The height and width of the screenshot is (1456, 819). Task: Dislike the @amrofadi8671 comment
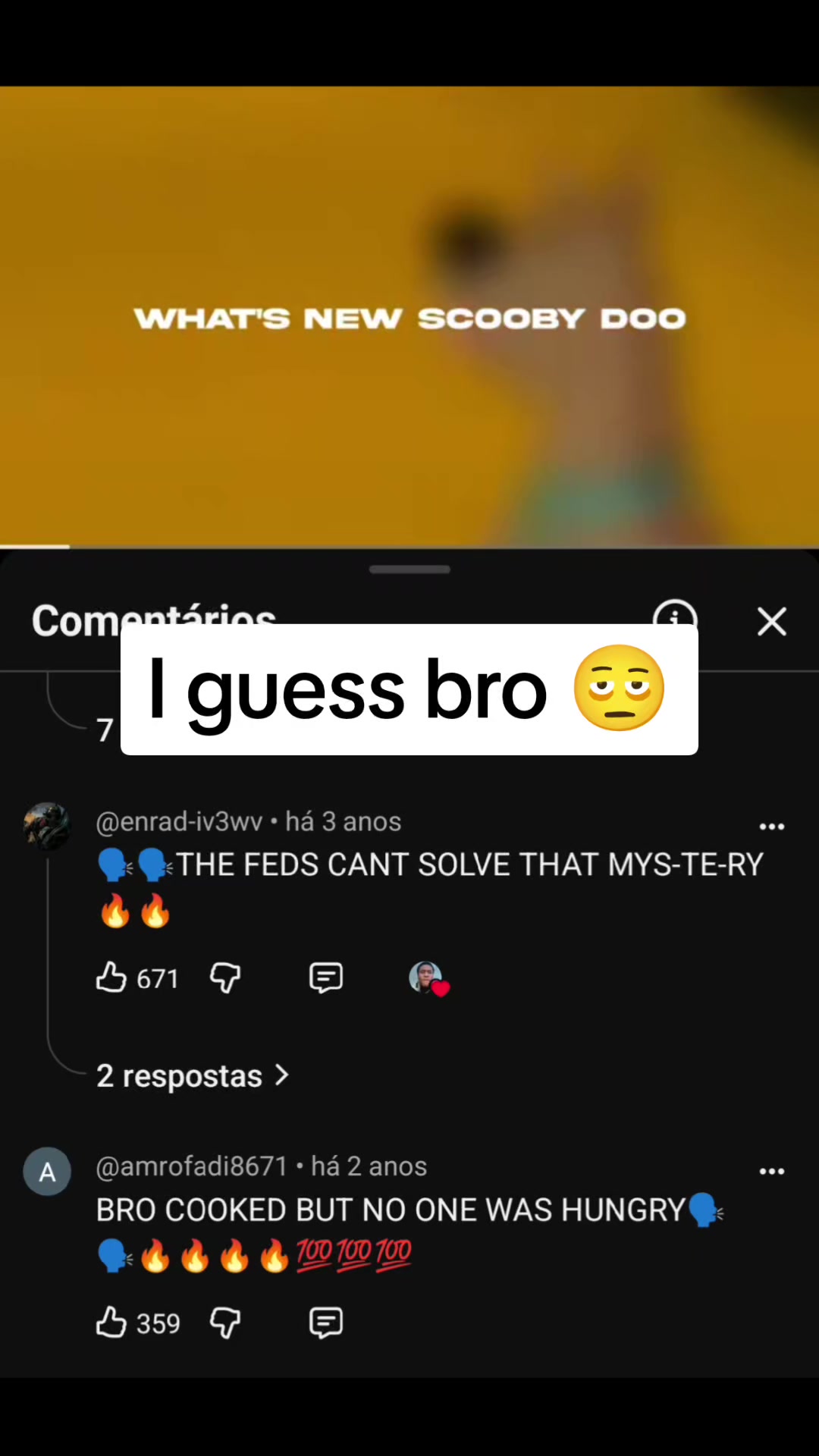[225, 1323]
